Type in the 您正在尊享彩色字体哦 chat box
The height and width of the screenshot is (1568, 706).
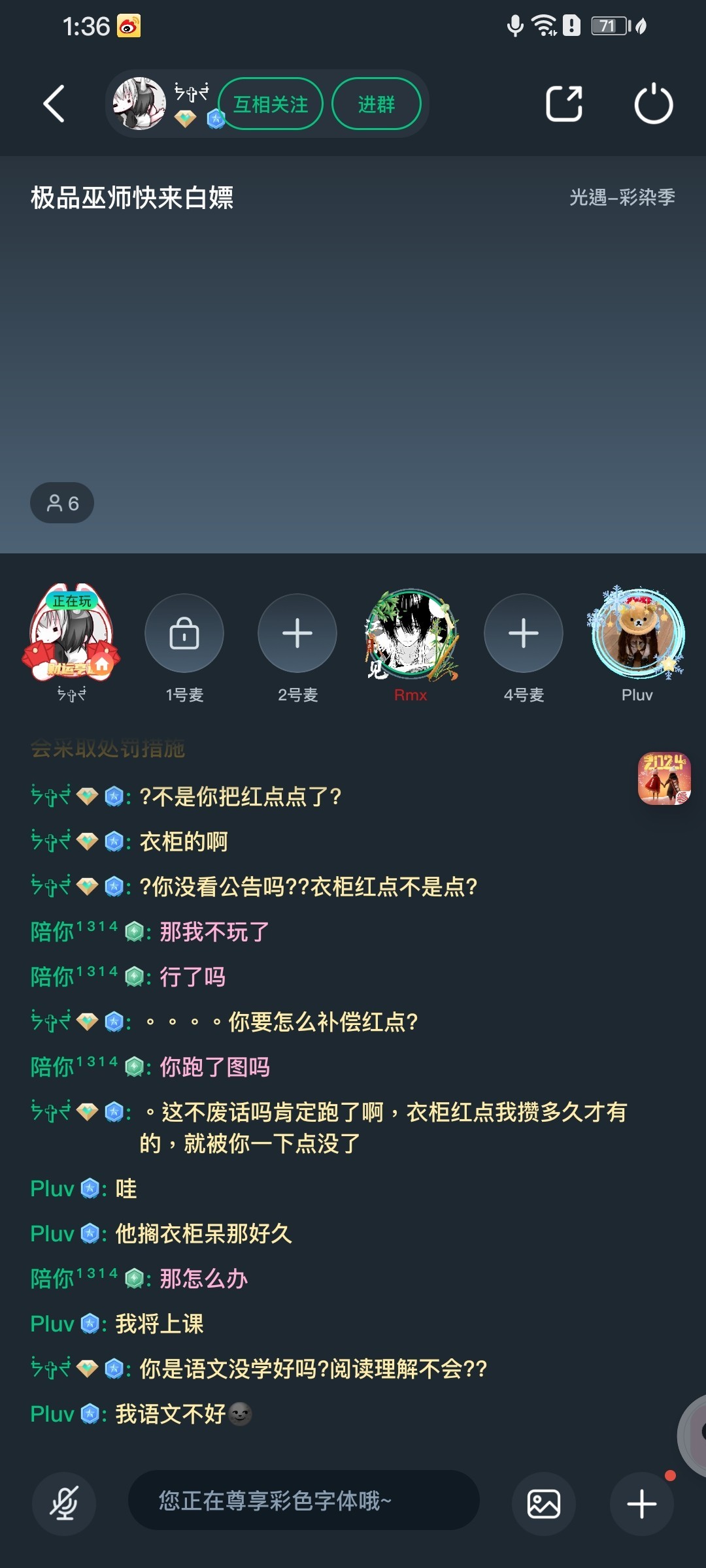click(304, 1501)
